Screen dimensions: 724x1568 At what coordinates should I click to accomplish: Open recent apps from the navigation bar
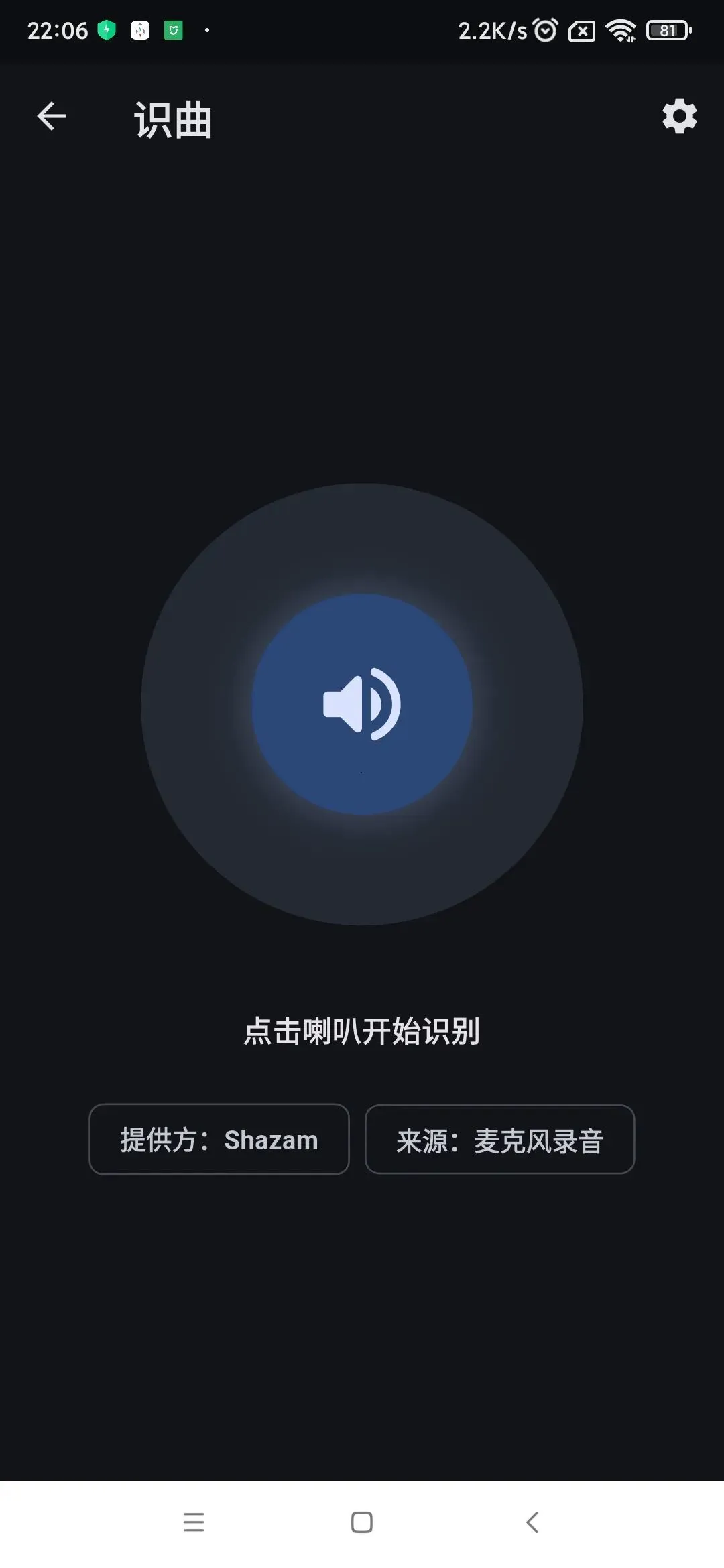click(x=194, y=1522)
